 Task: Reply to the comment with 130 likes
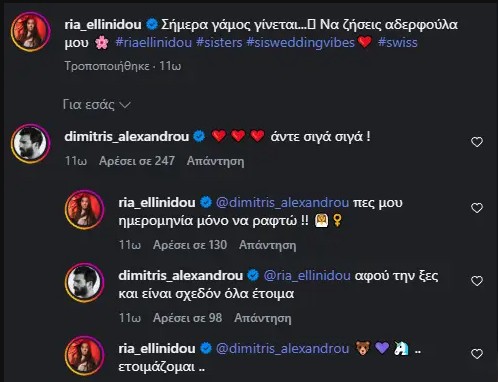pyautogui.click(x=267, y=245)
